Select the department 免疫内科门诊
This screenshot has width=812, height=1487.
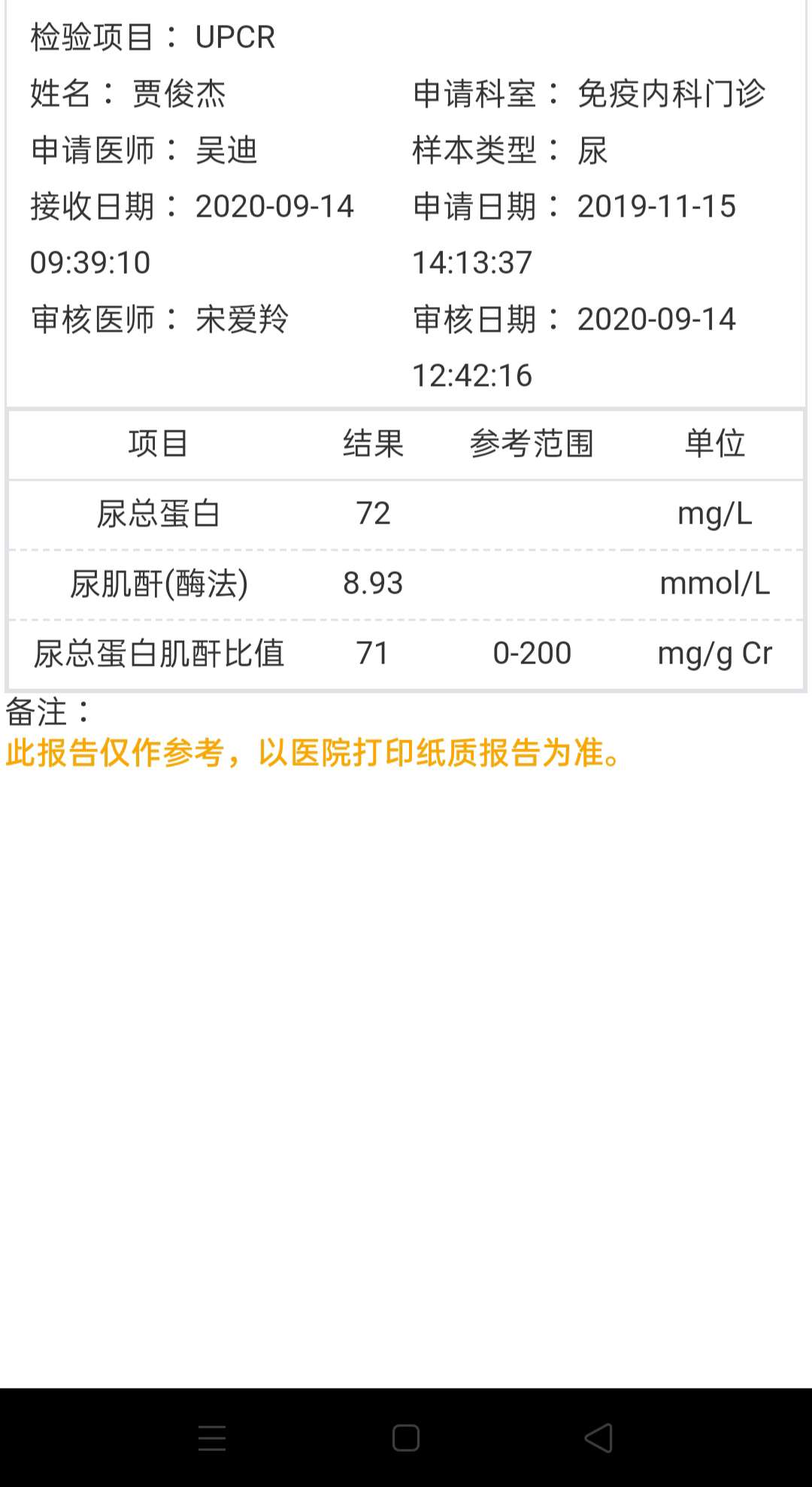672,93
